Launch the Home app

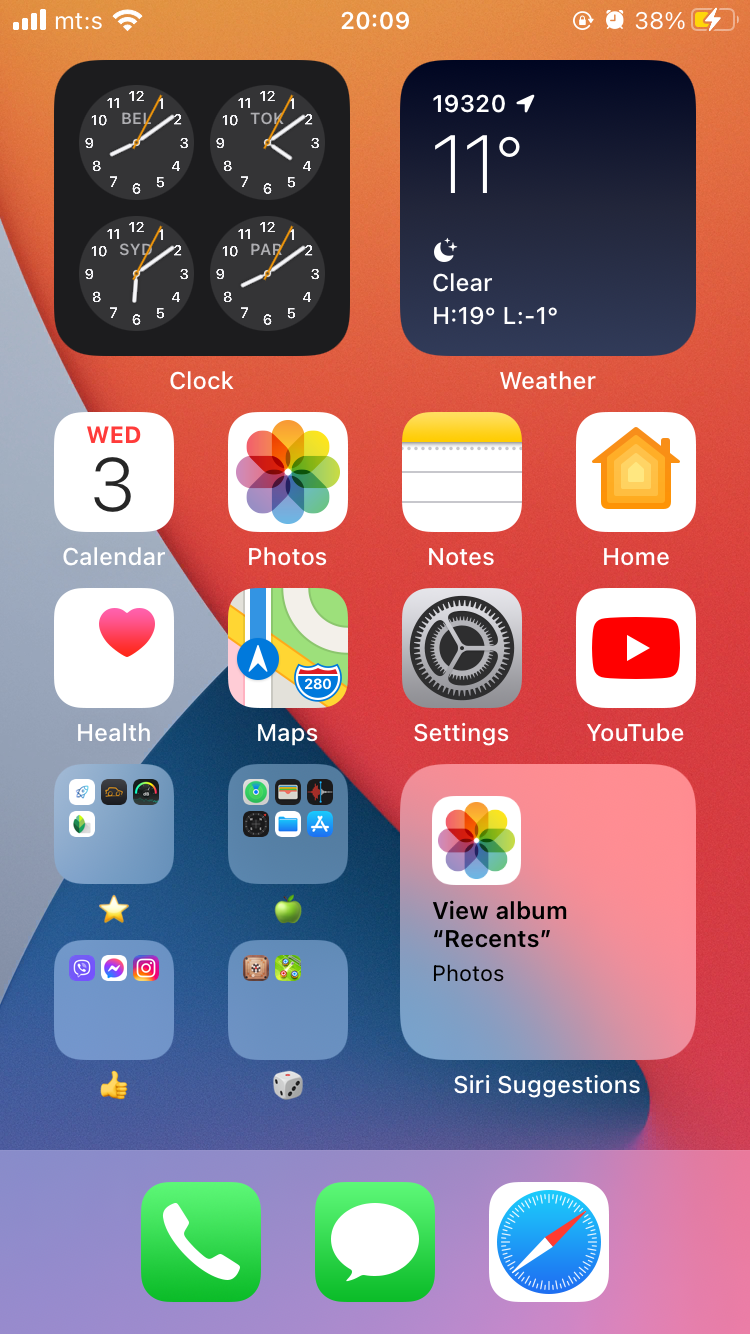point(636,472)
